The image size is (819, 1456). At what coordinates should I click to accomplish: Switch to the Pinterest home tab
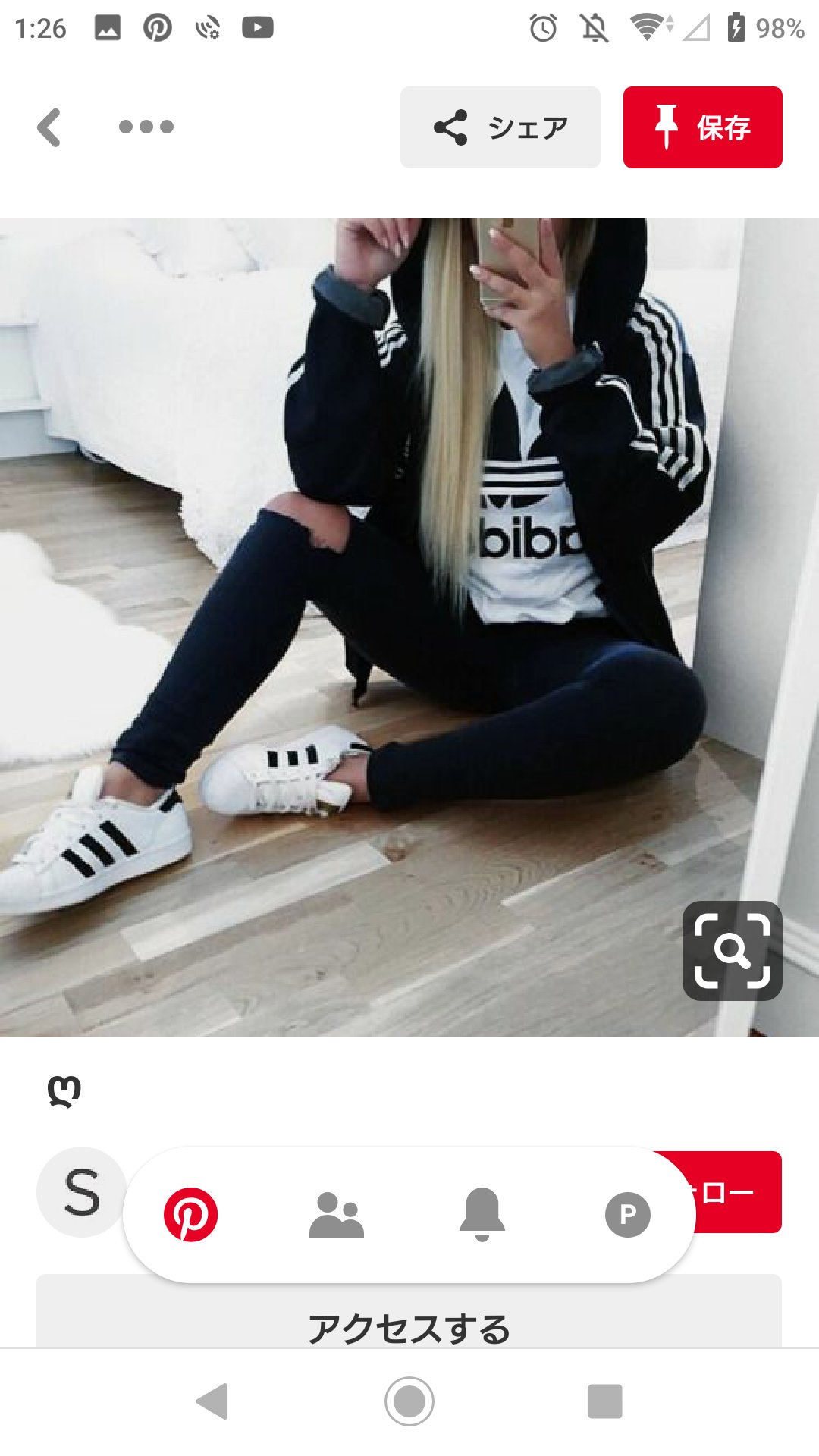[191, 1214]
